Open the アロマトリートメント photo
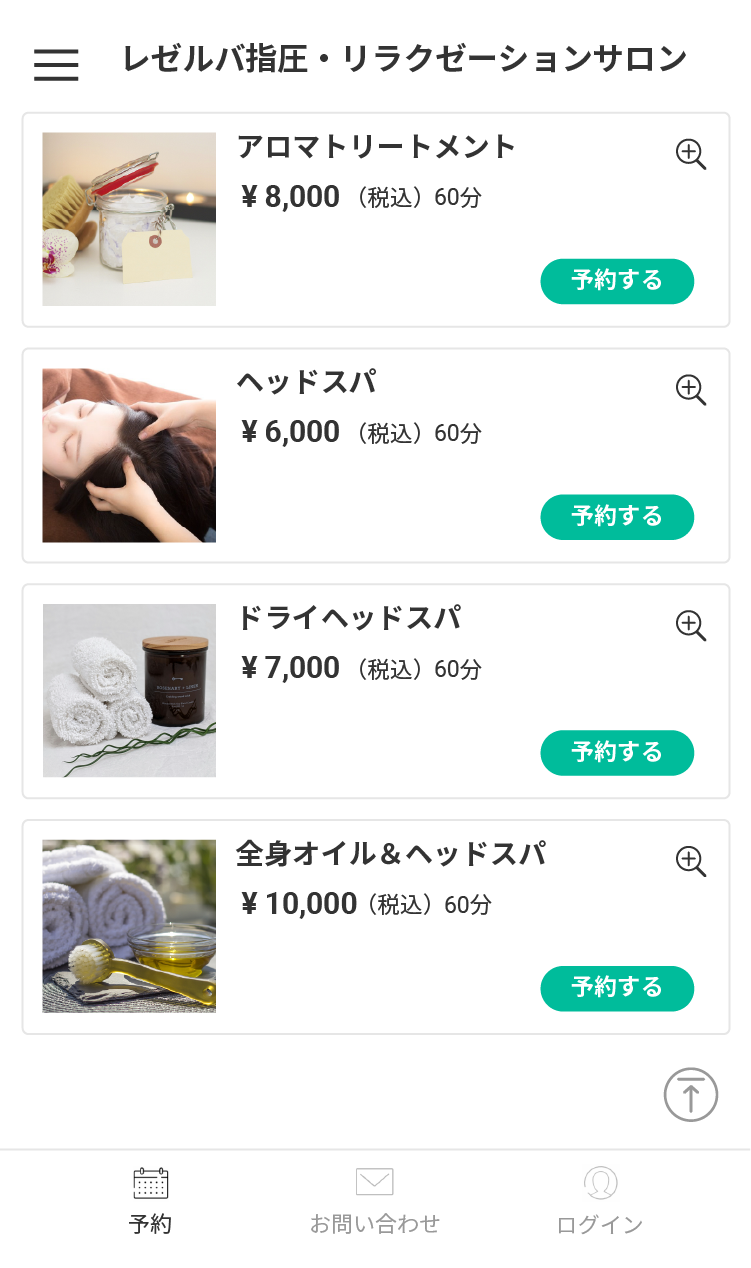The image size is (751, 1268). [x=129, y=219]
